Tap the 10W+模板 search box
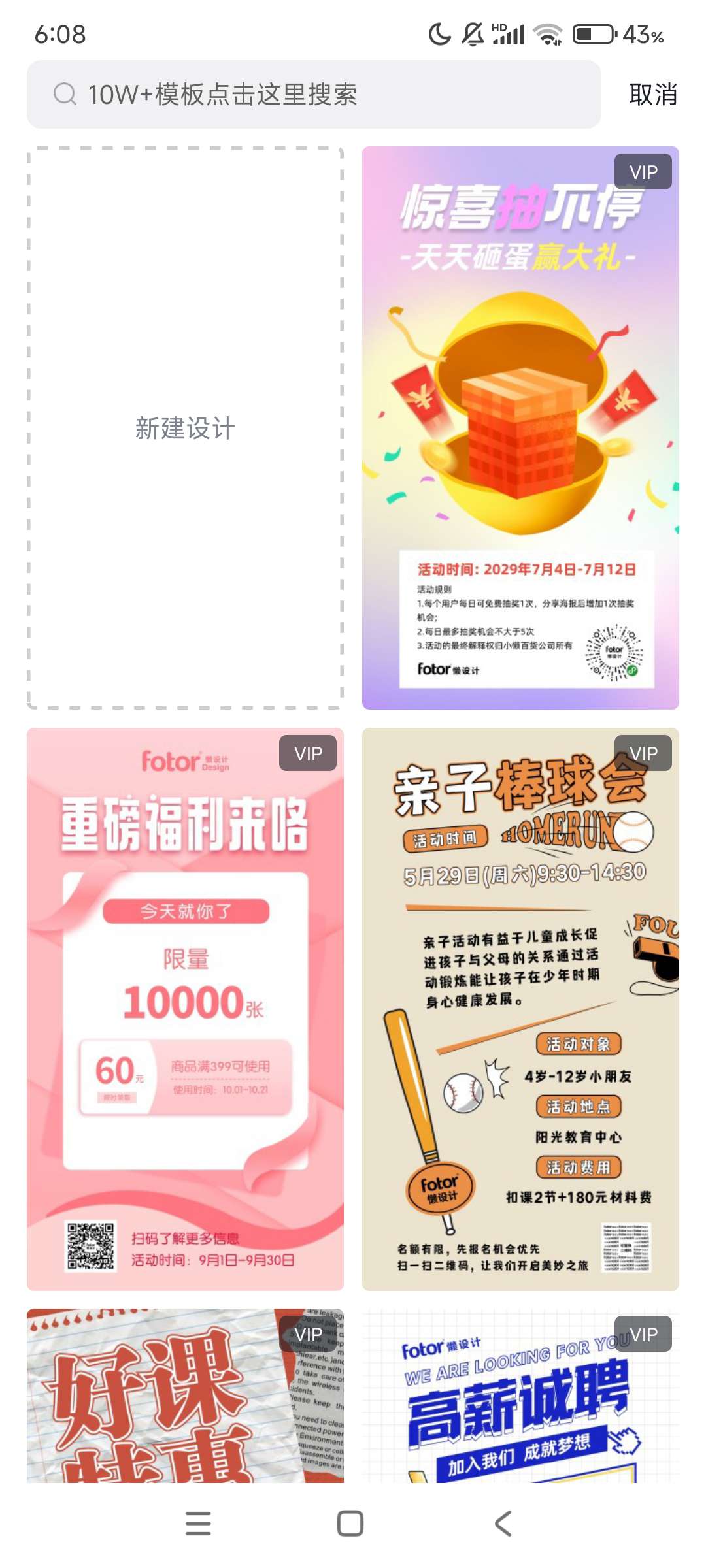 click(314, 95)
